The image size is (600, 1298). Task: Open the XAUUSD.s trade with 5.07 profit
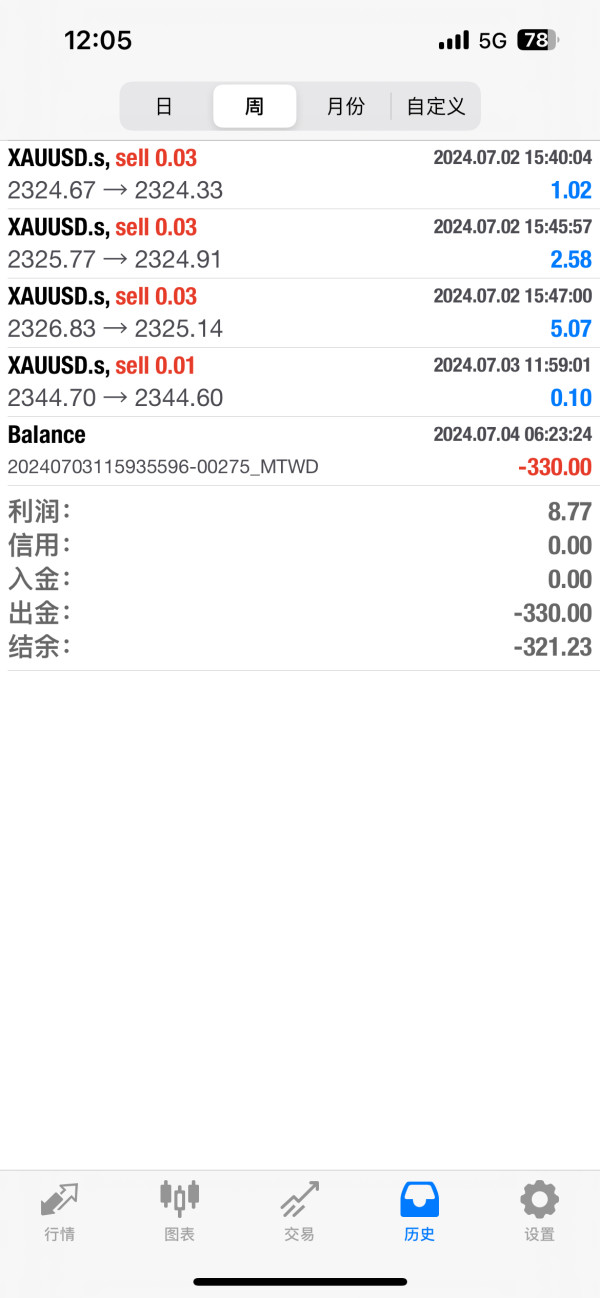click(300, 312)
